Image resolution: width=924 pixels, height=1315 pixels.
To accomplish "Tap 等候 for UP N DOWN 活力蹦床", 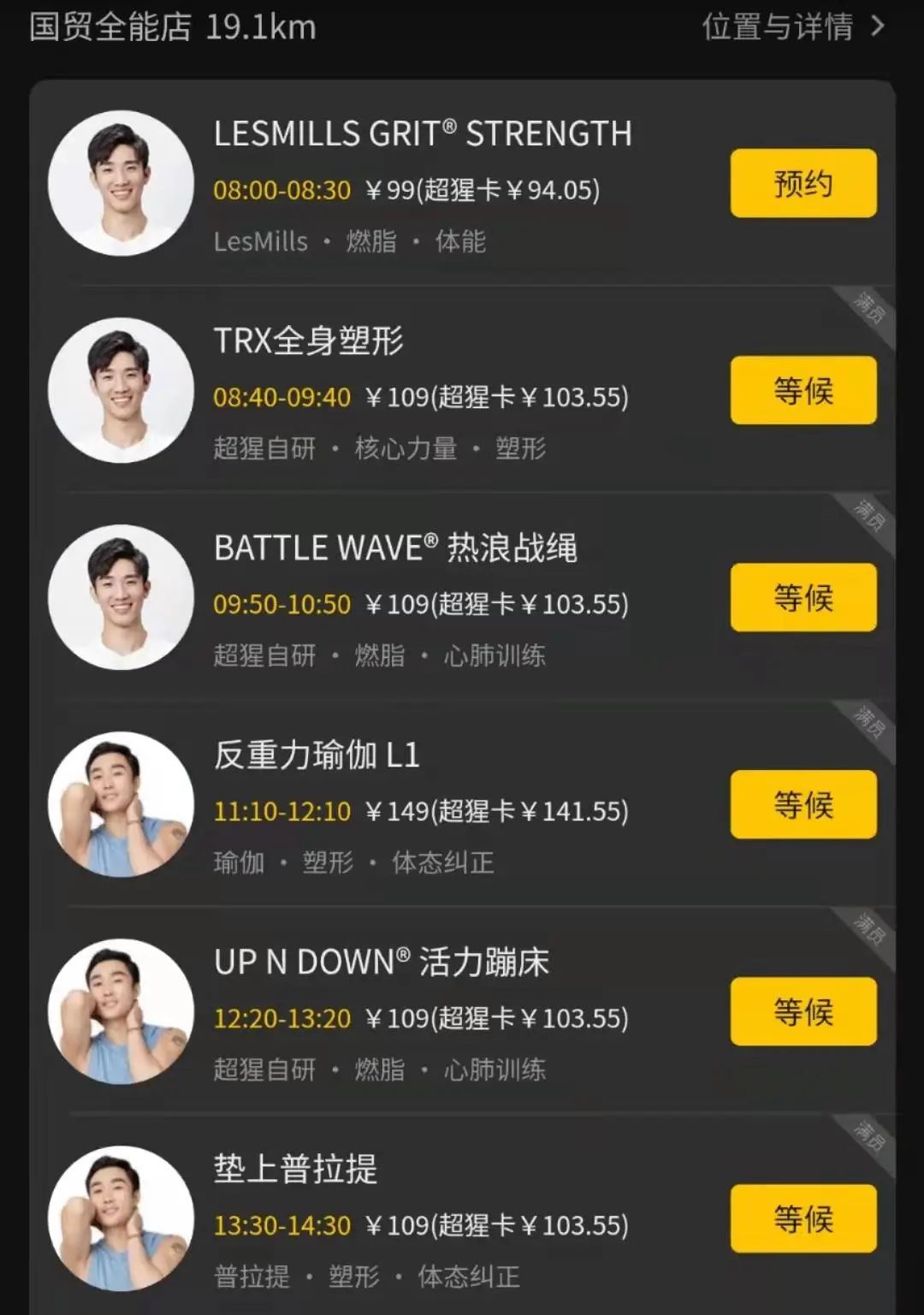I will coord(803,1011).
